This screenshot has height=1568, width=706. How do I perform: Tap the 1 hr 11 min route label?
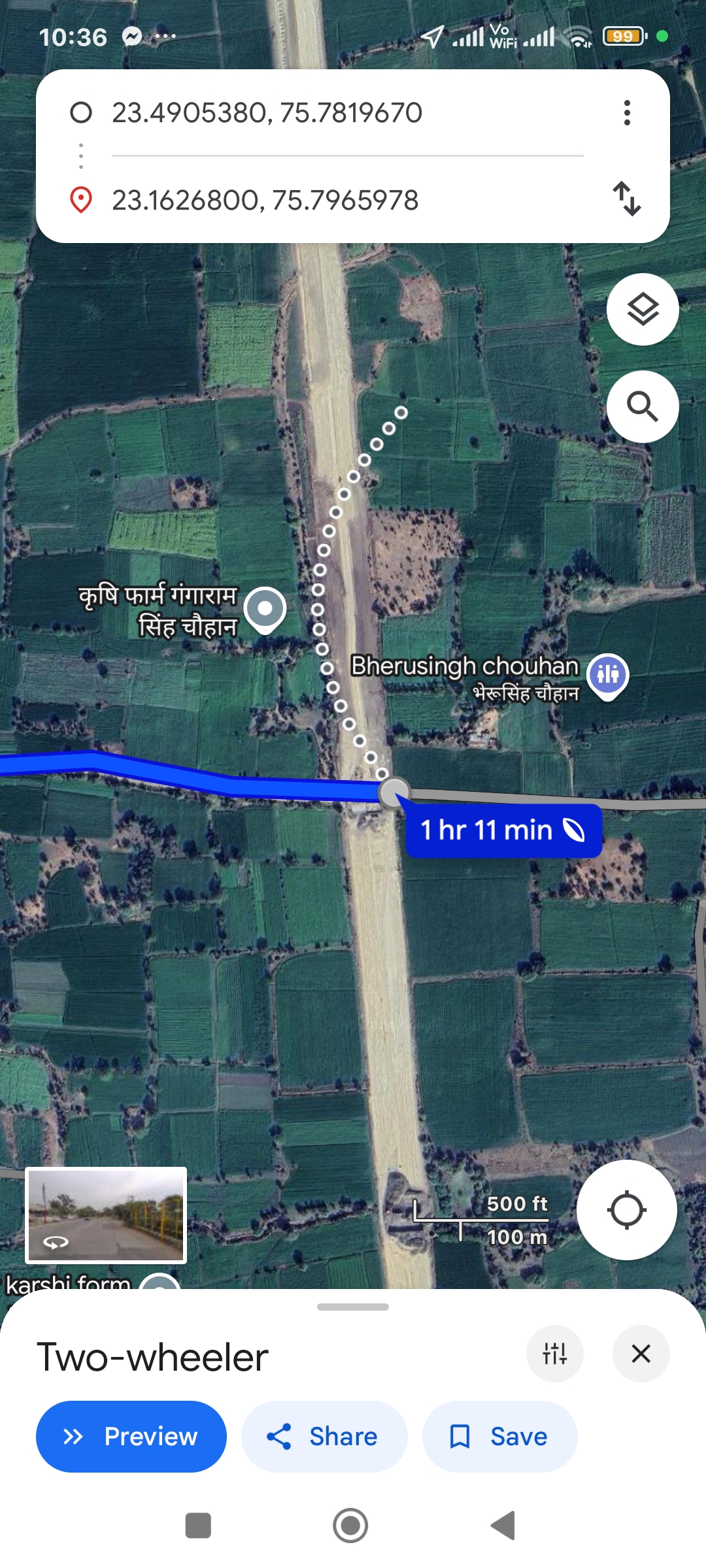[503, 830]
